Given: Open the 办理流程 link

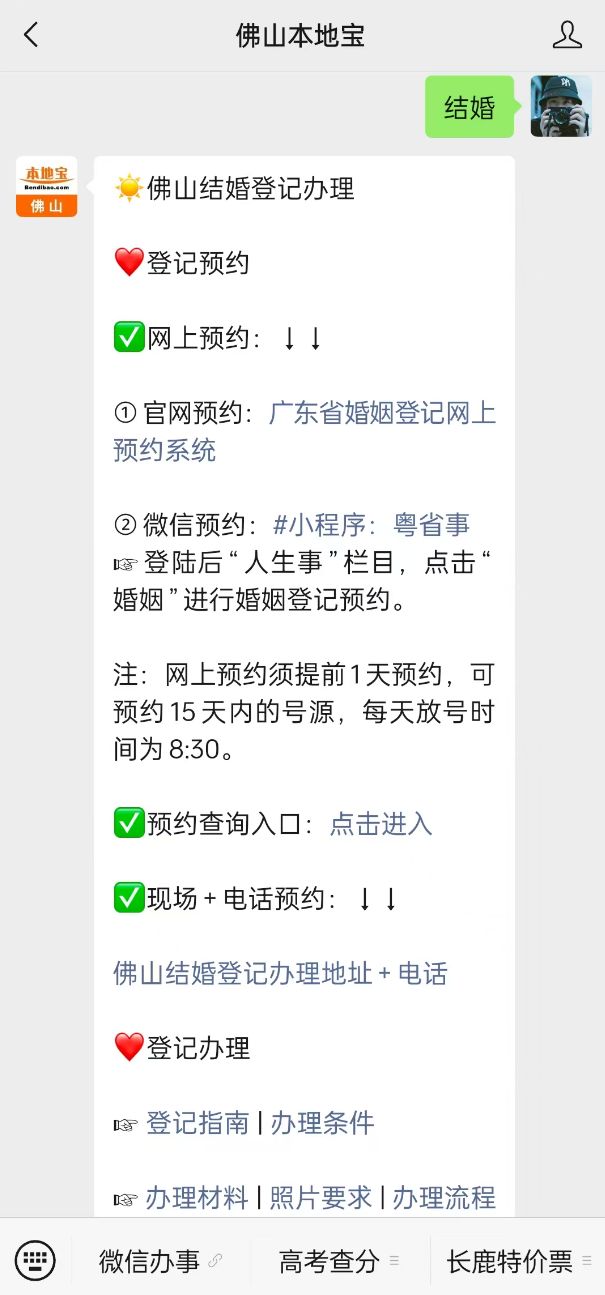Looking at the screenshot, I should [443, 1197].
